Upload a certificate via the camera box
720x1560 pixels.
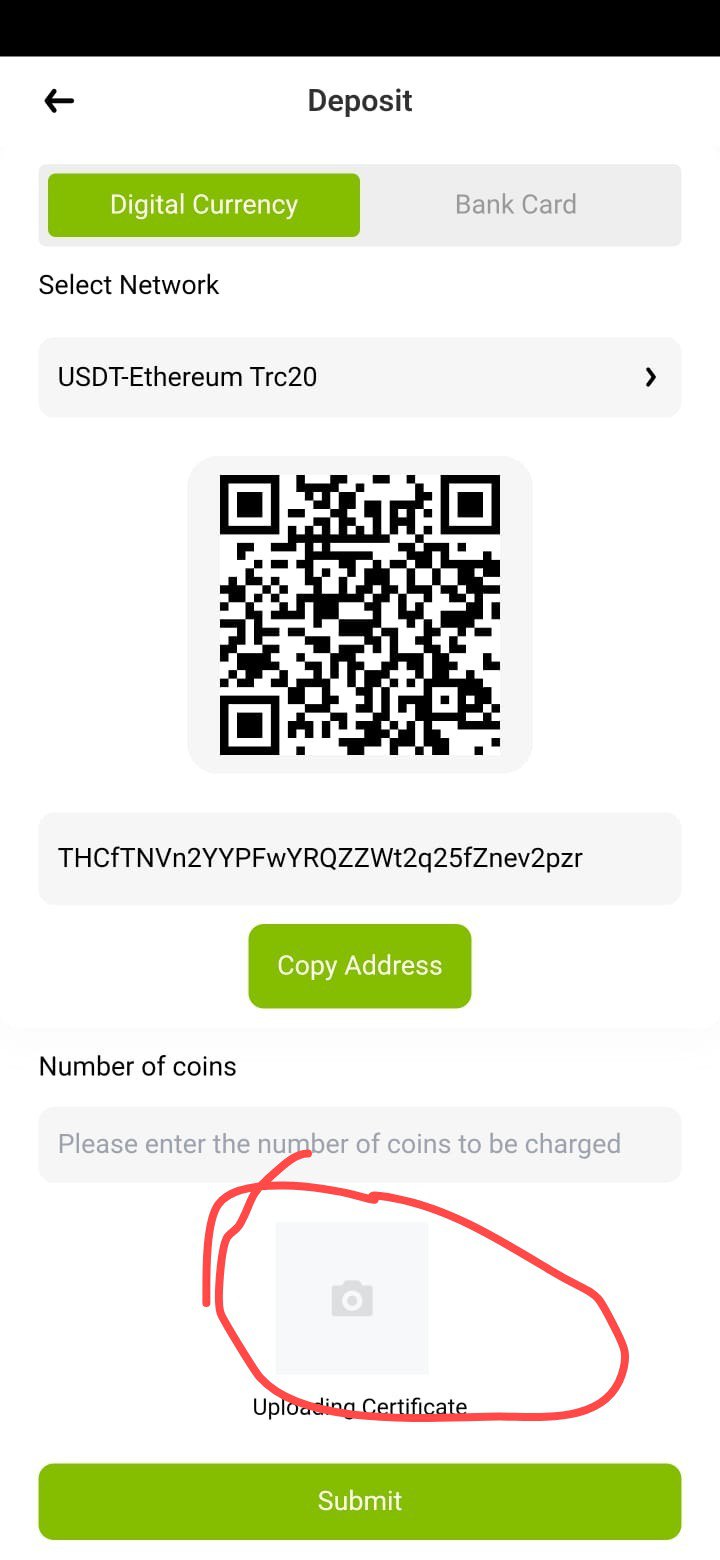coord(352,1298)
